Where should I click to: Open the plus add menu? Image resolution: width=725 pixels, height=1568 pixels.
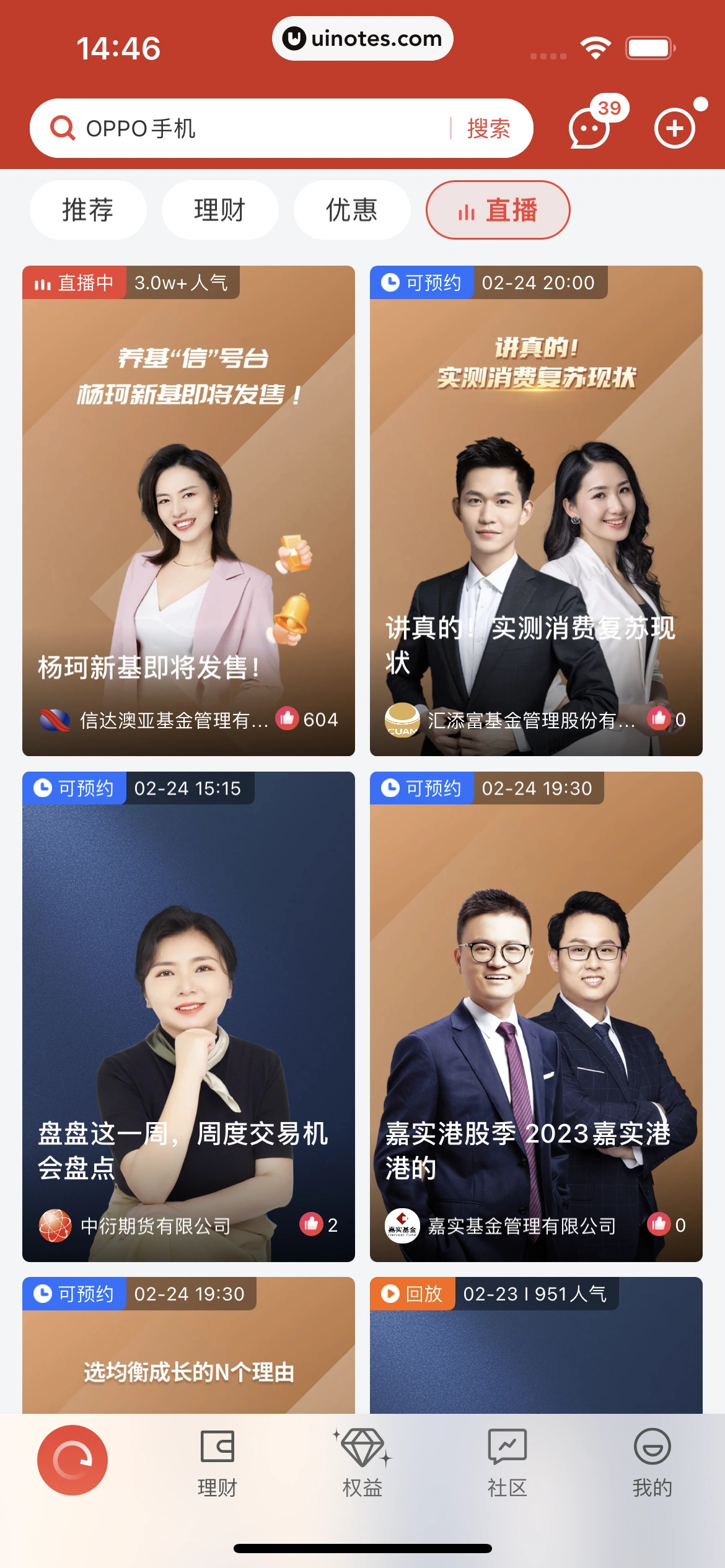[675, 128]
